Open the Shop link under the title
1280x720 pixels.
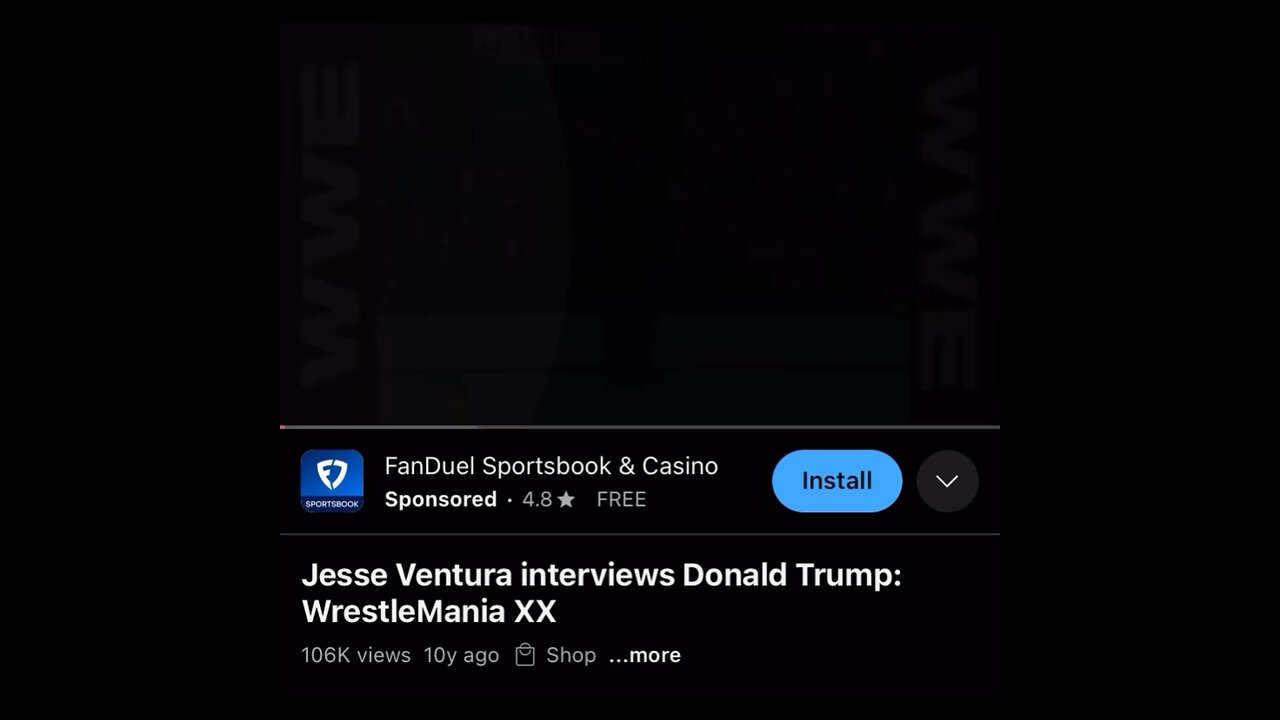(x=556, y=655)
